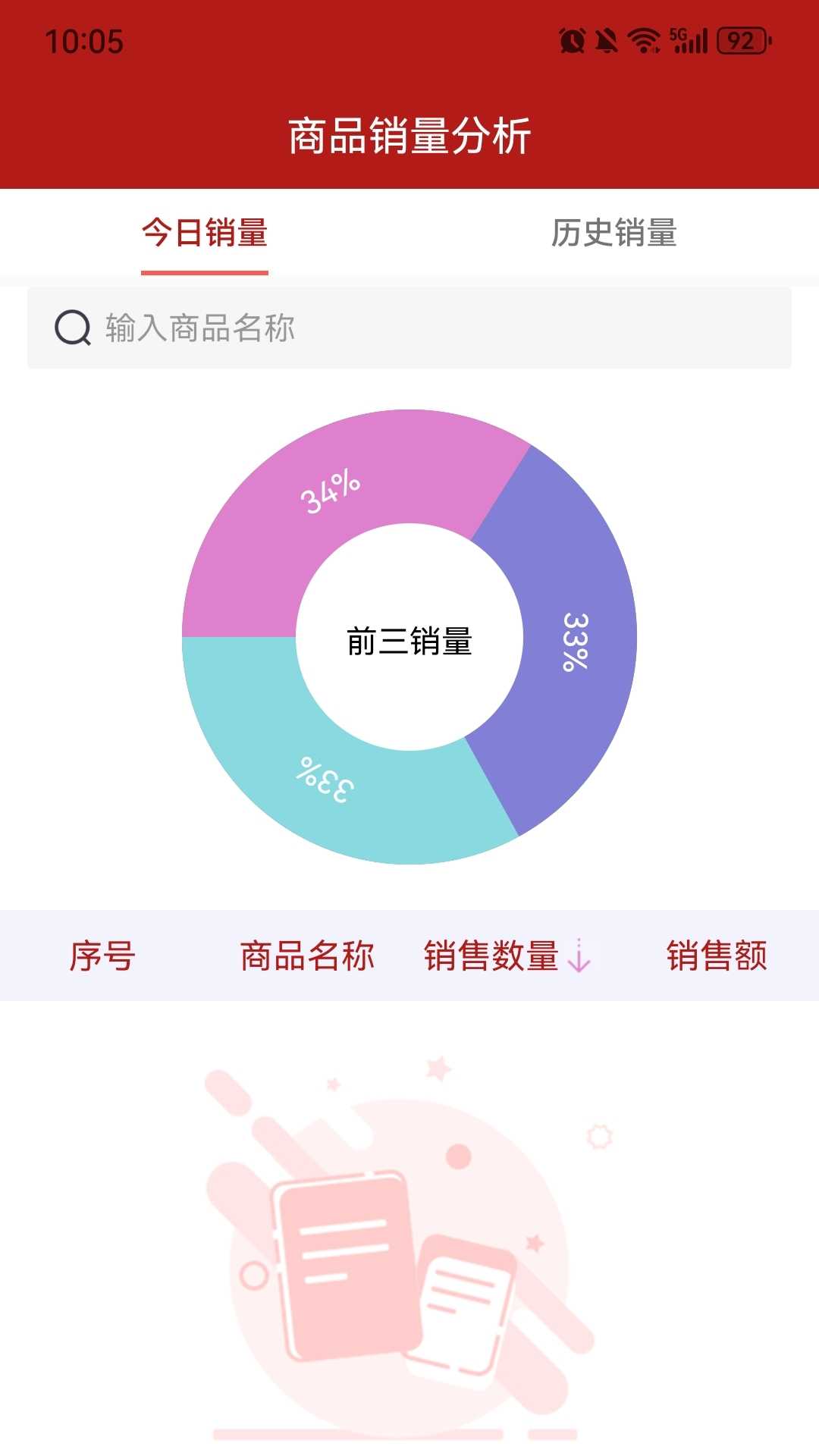Click the downward sort arrow beside 销售数量
The image size is (819, 1456).
580,957
